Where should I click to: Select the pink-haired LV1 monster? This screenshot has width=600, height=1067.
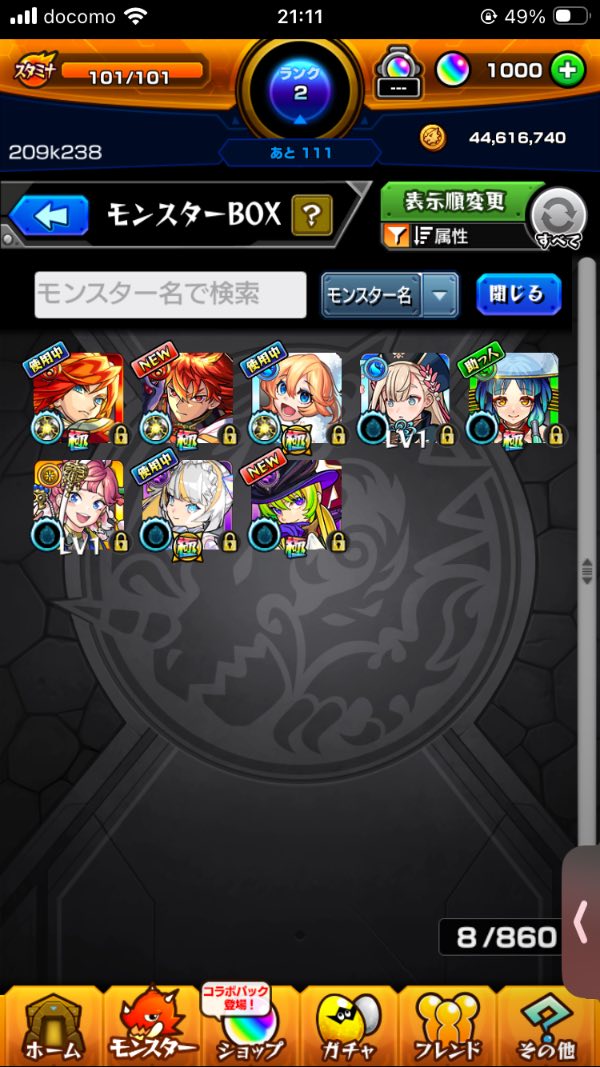[x=78, y=507]
